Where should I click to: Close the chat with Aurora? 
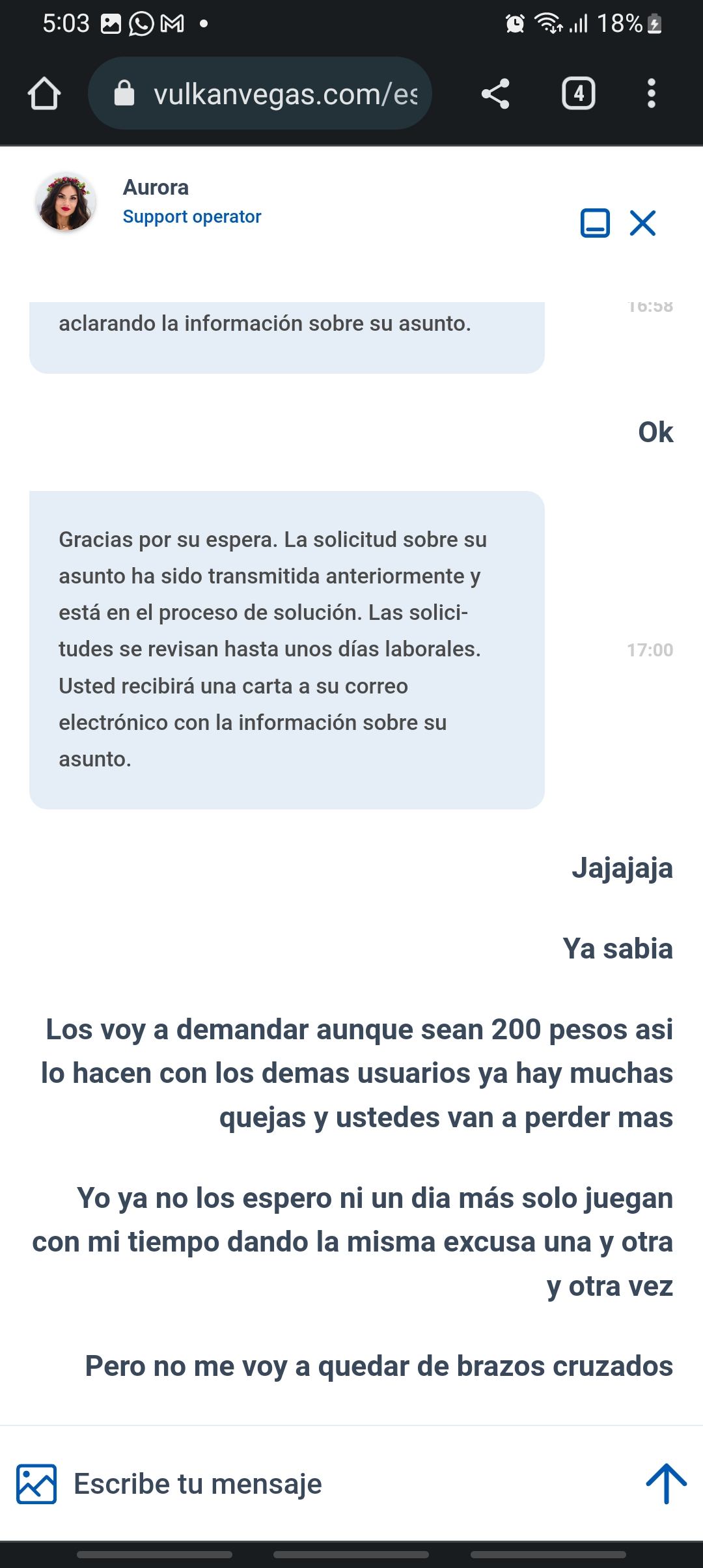pyautogui.click(x=642, y=223)
